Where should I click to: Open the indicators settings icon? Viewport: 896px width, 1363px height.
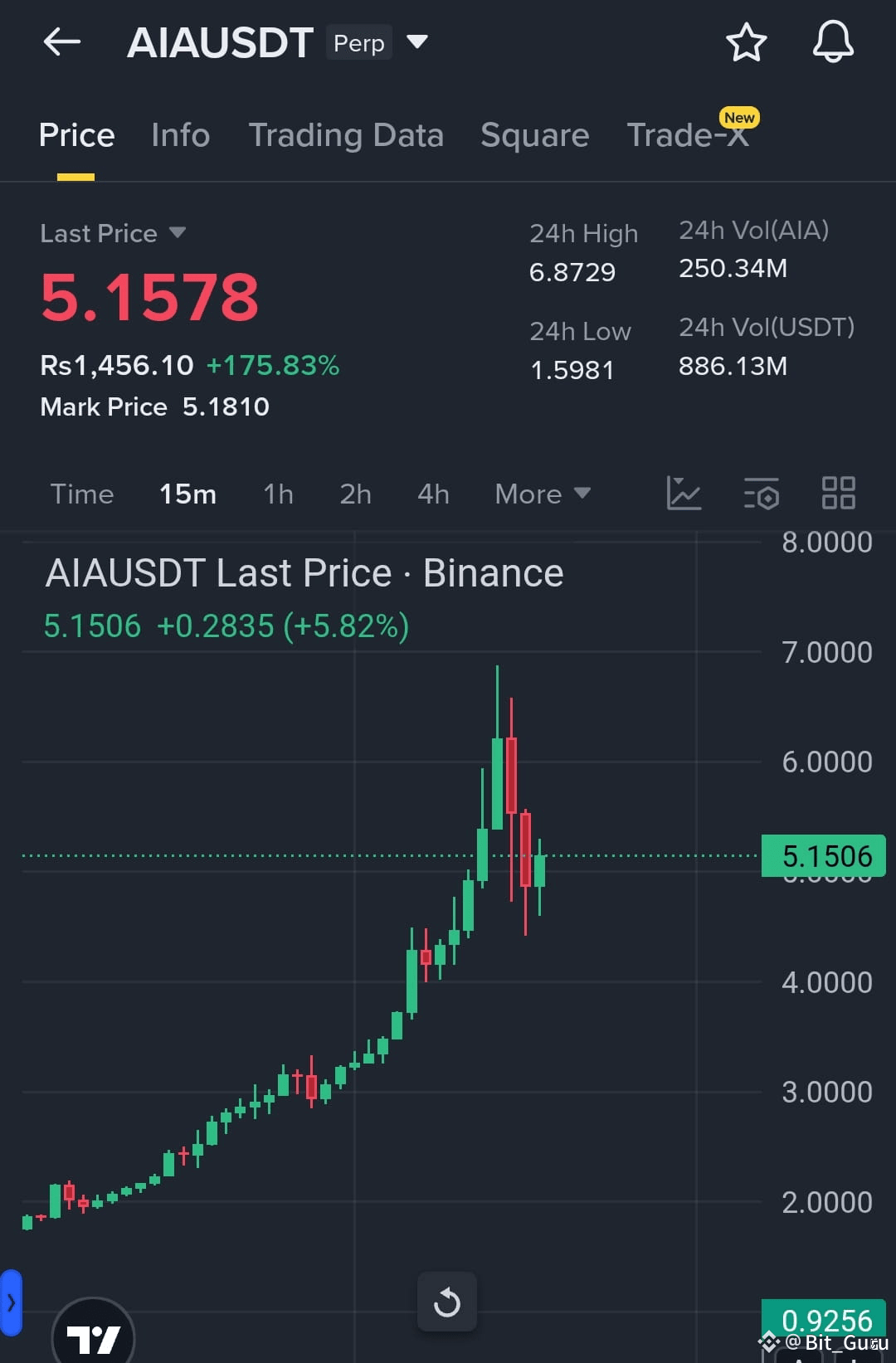[x=762, y=493]
